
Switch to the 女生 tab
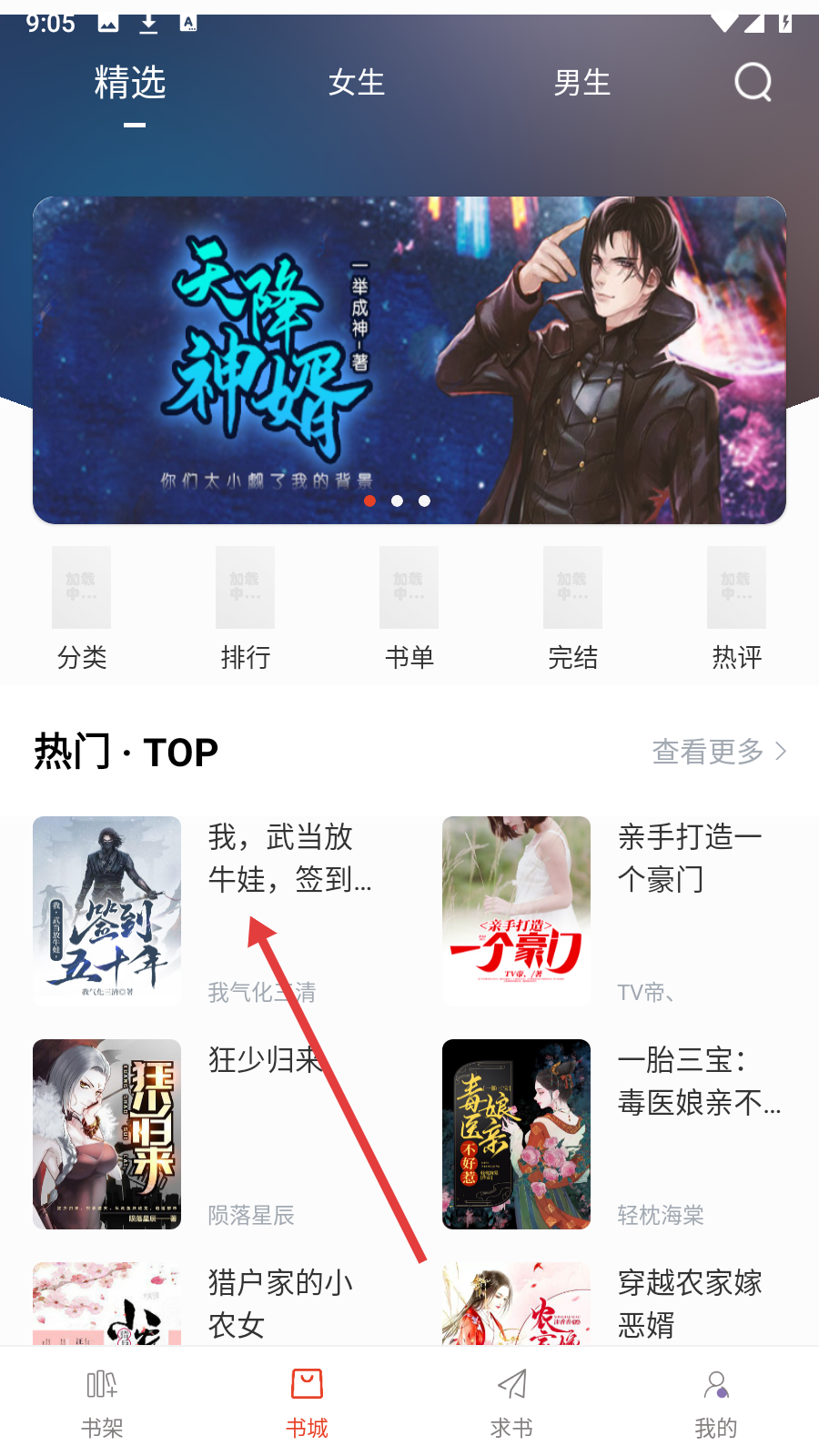[x=357, y=83]
